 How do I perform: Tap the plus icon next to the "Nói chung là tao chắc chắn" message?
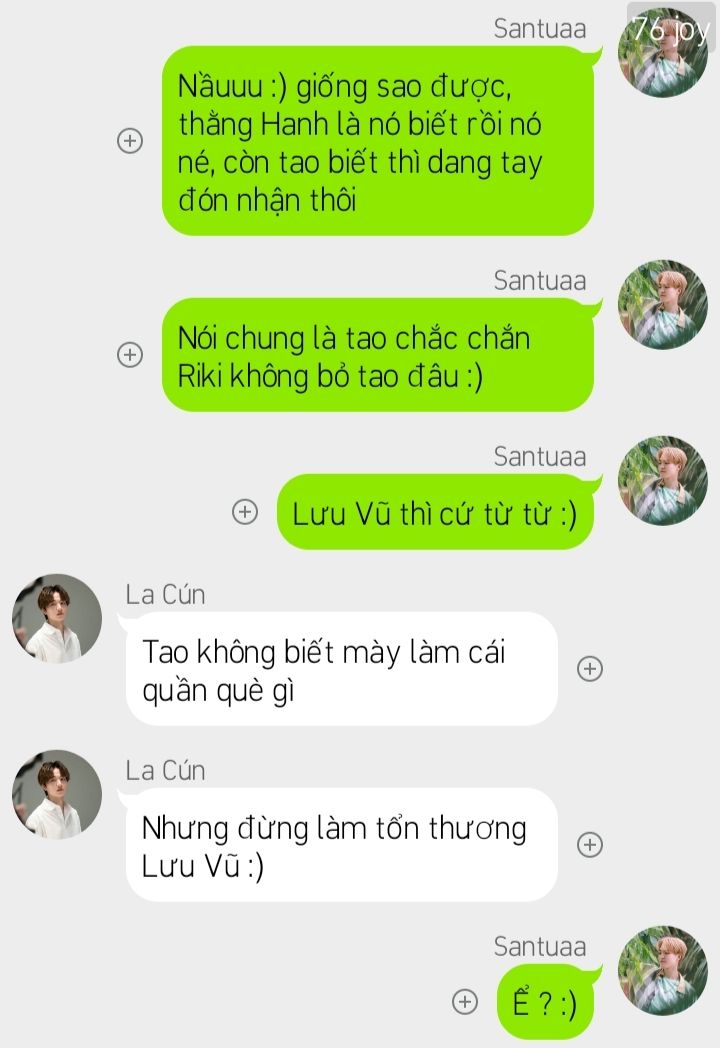129,354
